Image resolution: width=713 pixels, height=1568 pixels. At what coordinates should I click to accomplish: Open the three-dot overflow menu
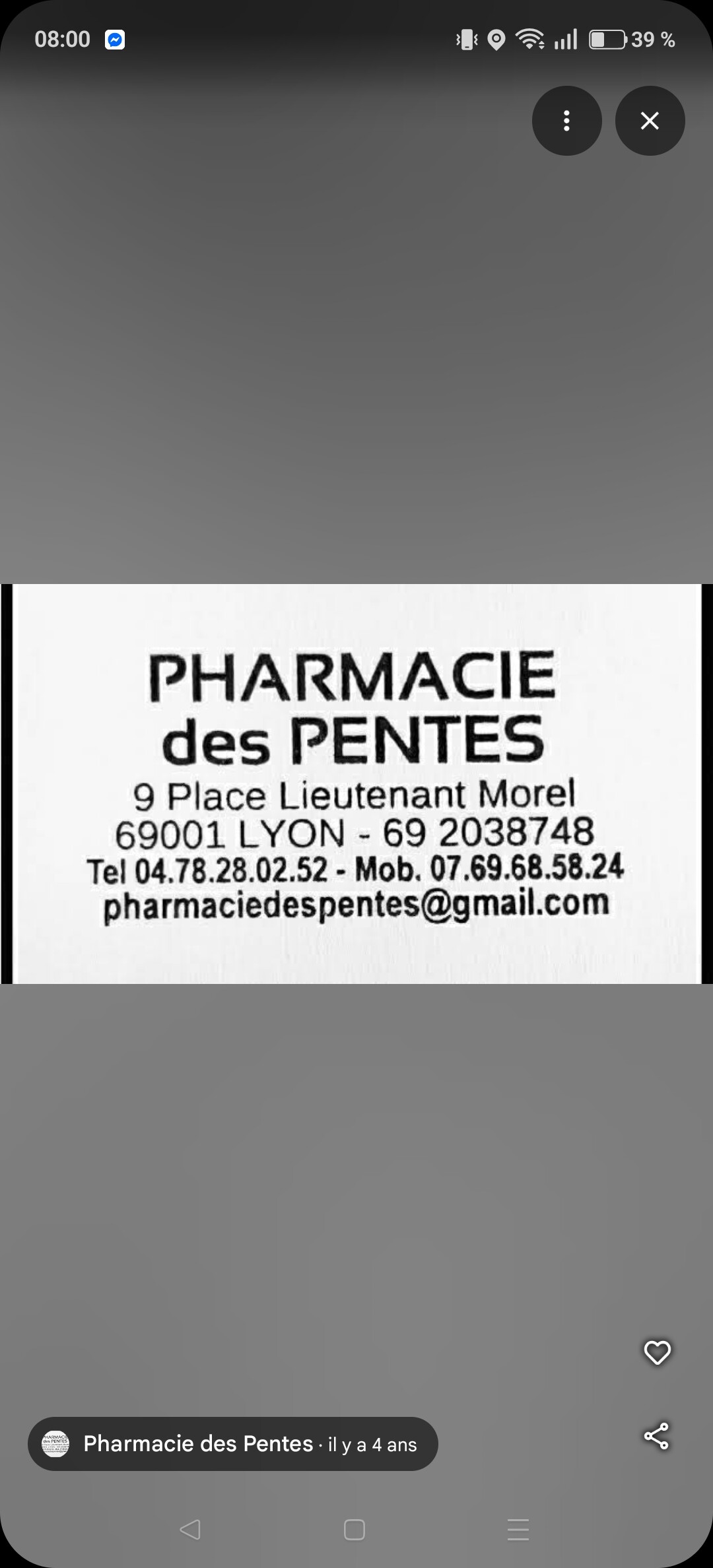click(566, 121)
